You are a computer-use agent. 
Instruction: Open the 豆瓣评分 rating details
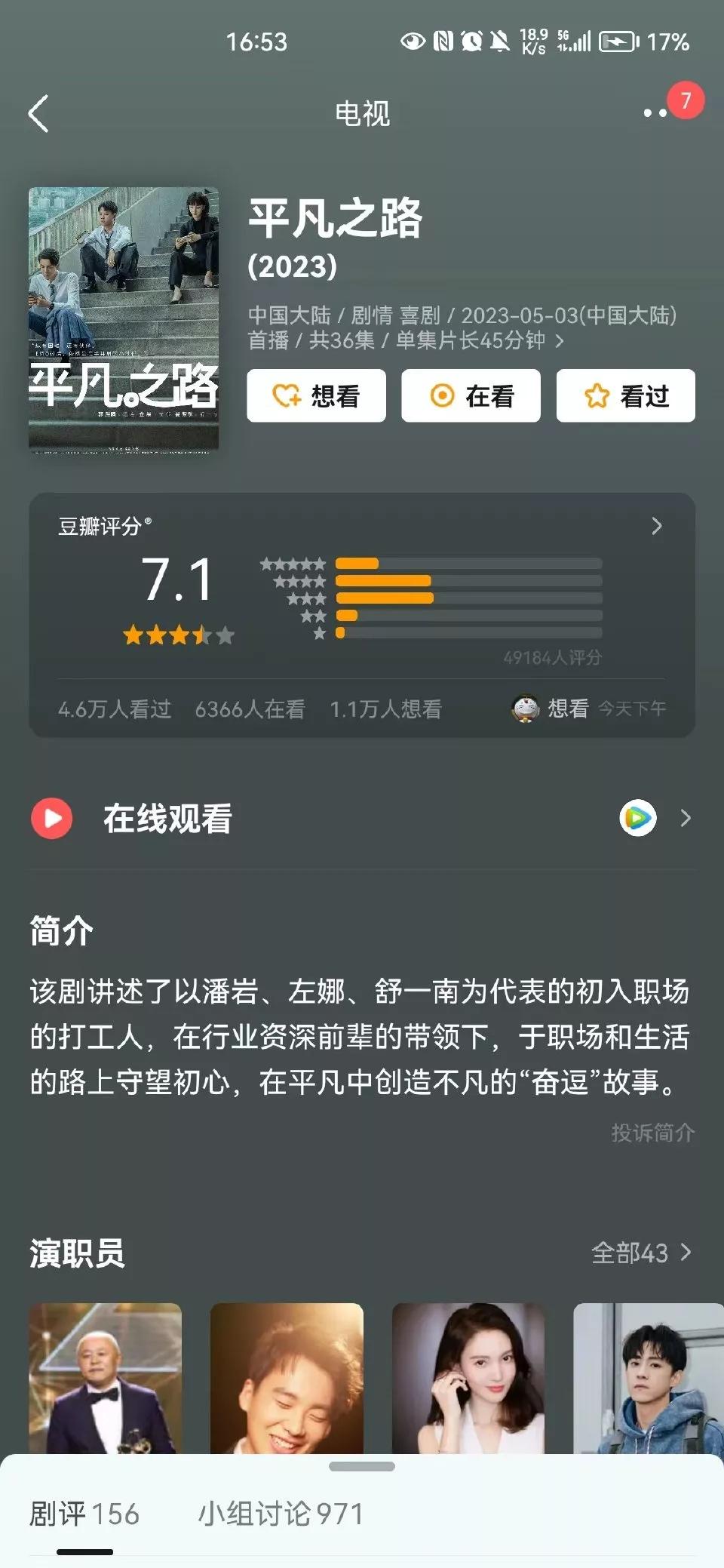coord(656,526)
